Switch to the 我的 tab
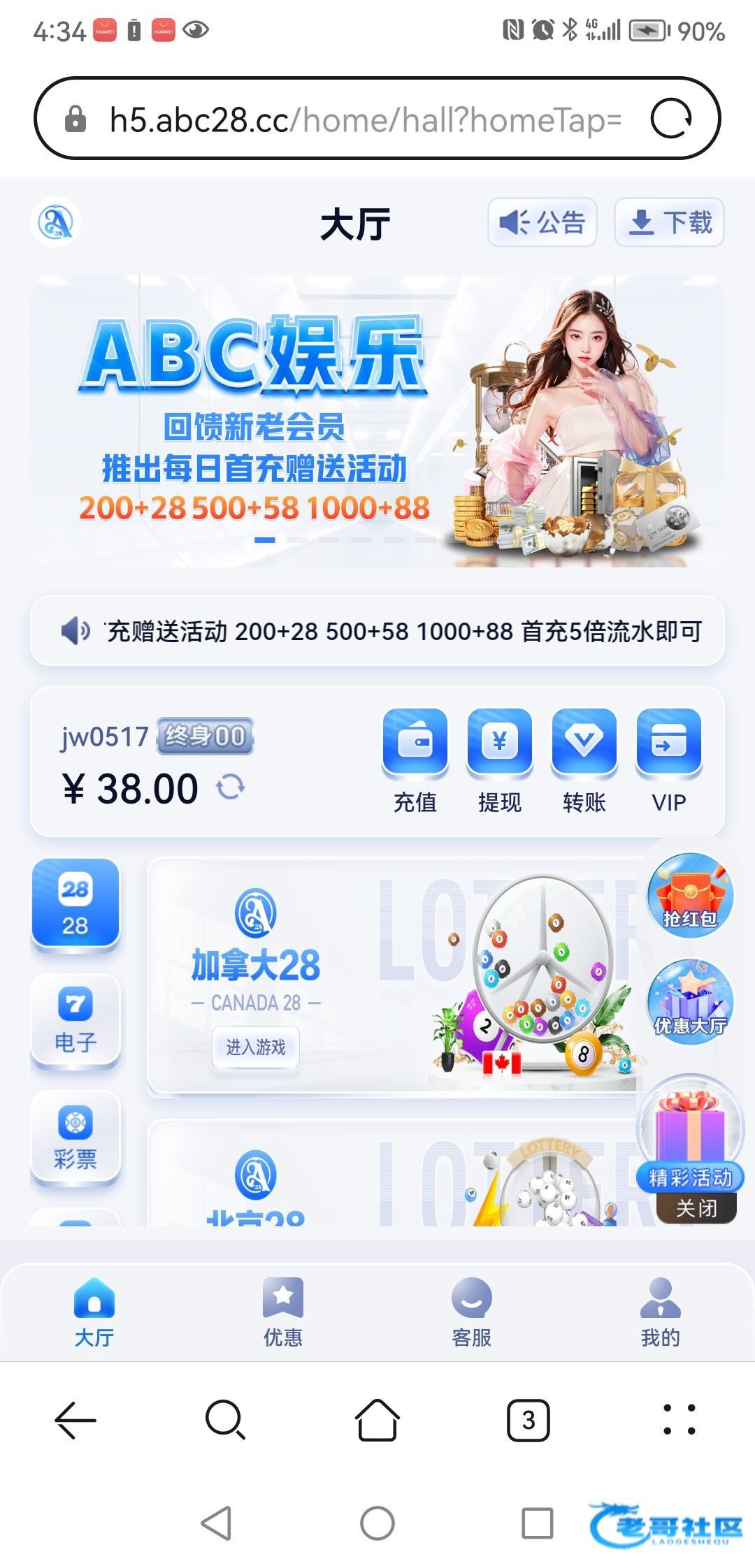This screenshot has height=1568, width=755. 661,1312
